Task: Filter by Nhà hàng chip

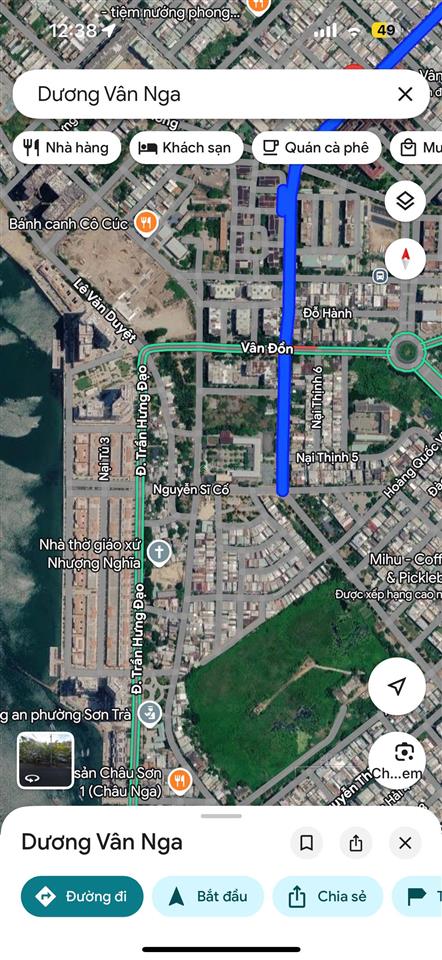Action: 66,148
